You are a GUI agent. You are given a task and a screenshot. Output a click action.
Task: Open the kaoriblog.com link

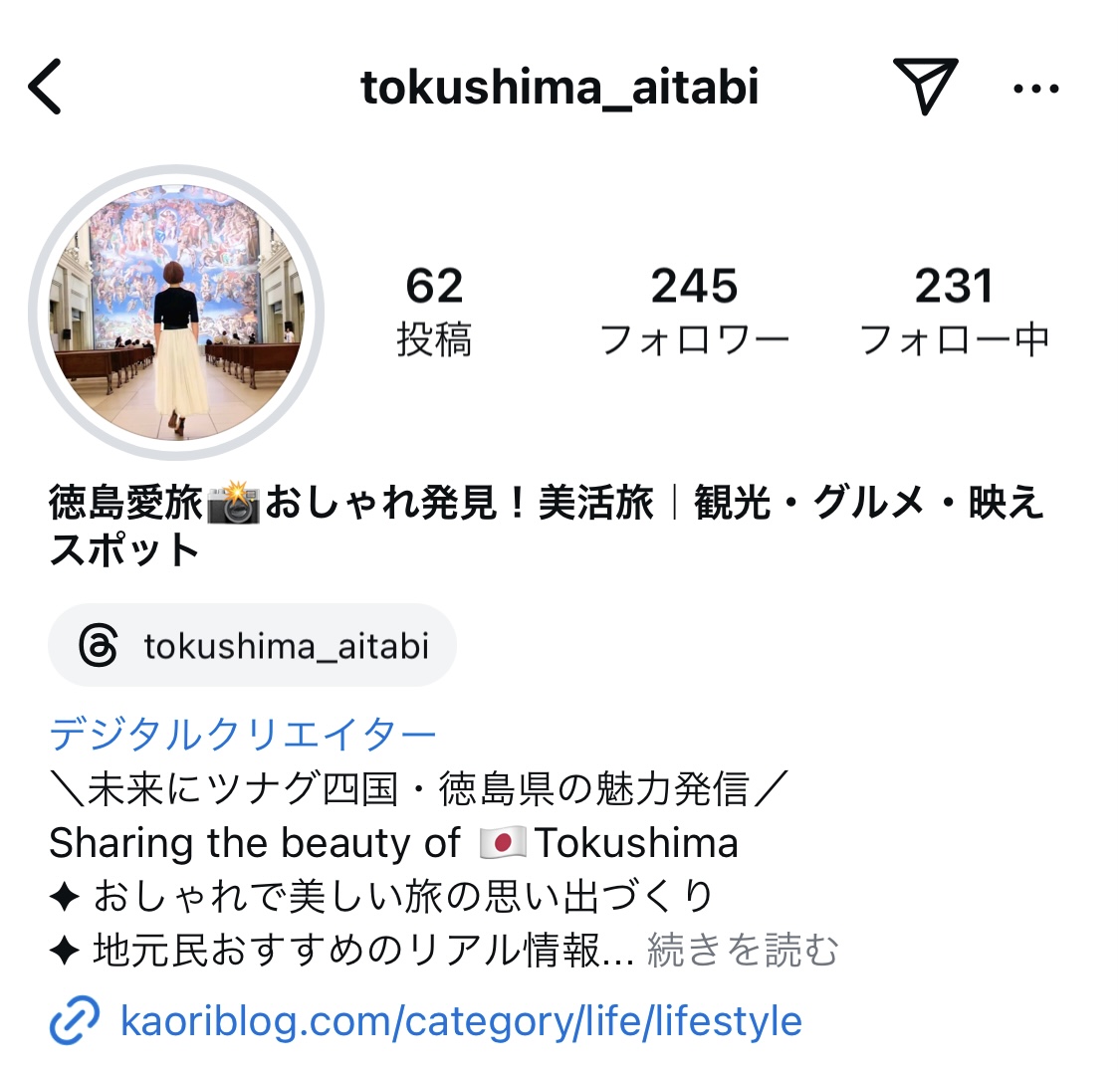click(x=460, y=1021)
